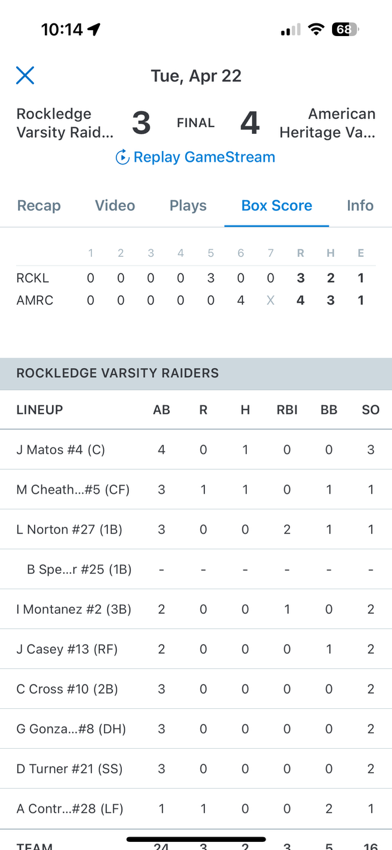
Task: Open the Info tab
Action: pyautogui.click(x=360, y=206)
